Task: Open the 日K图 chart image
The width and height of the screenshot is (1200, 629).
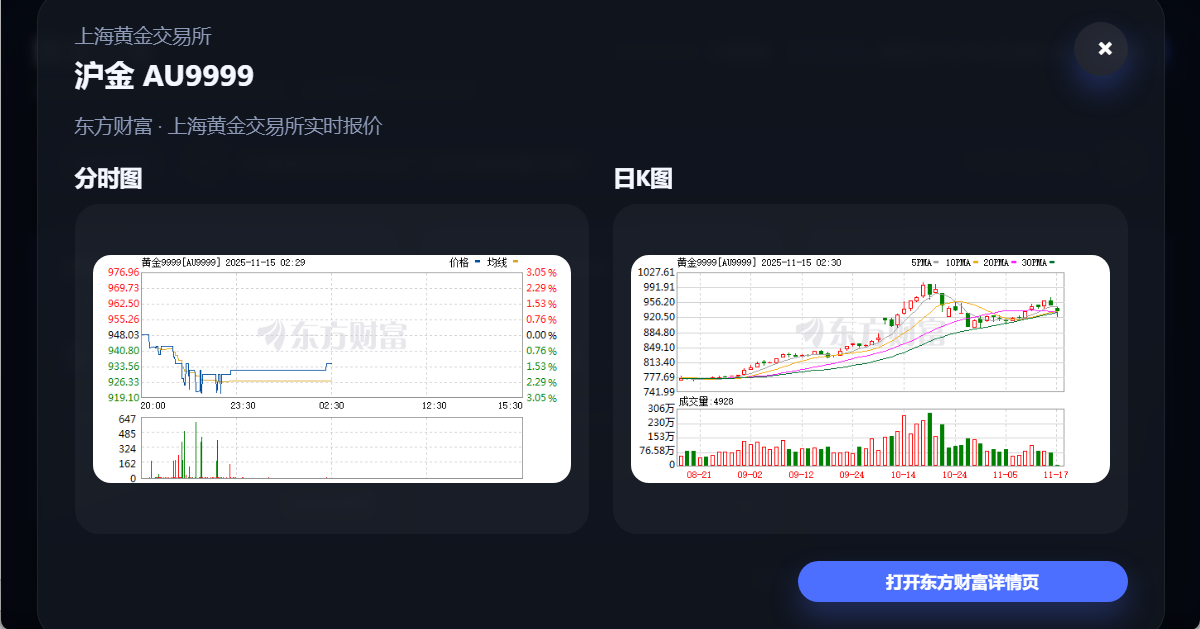Action: 870,369
